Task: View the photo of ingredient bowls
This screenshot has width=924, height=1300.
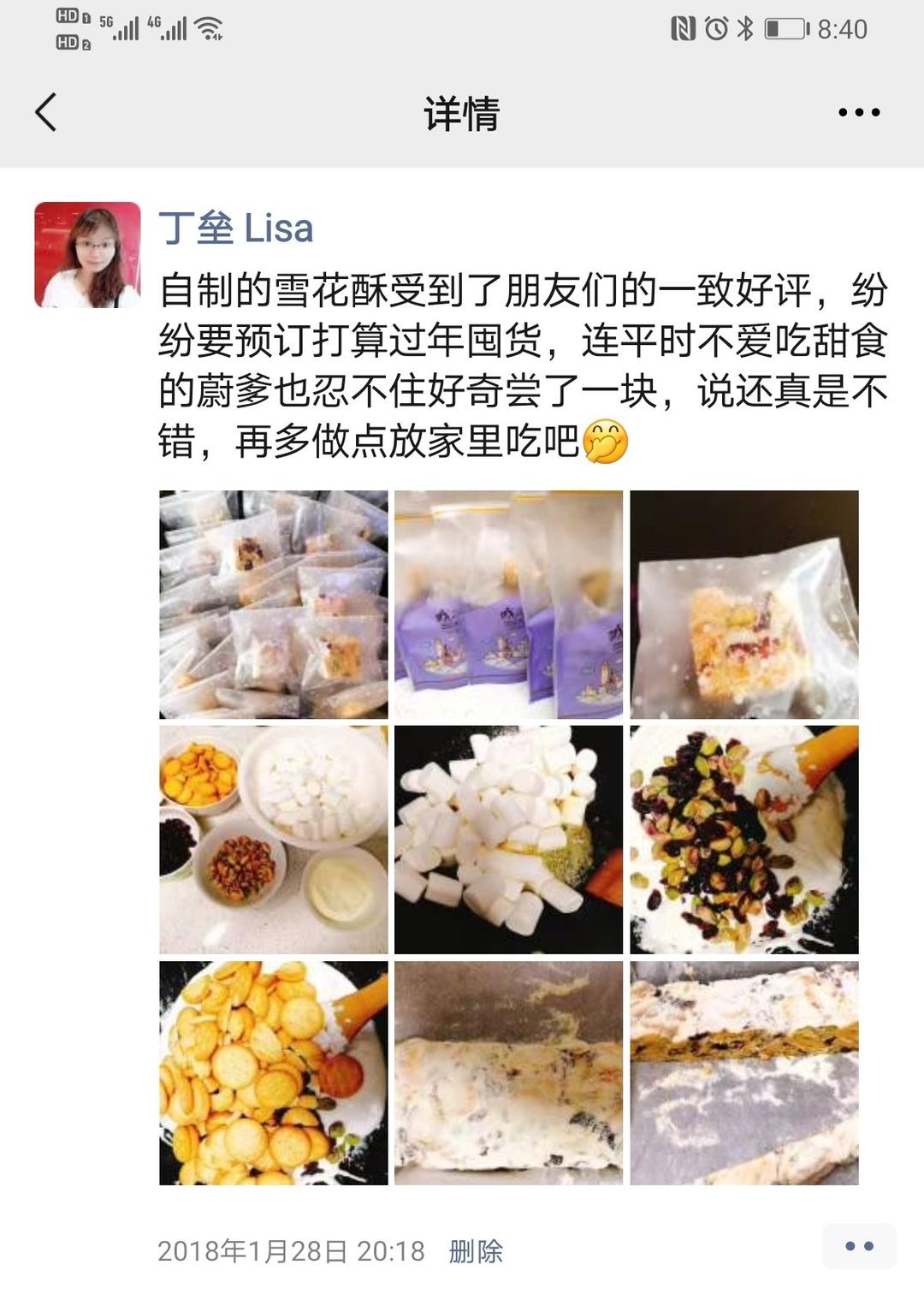Action: click(x=274, y=840)
